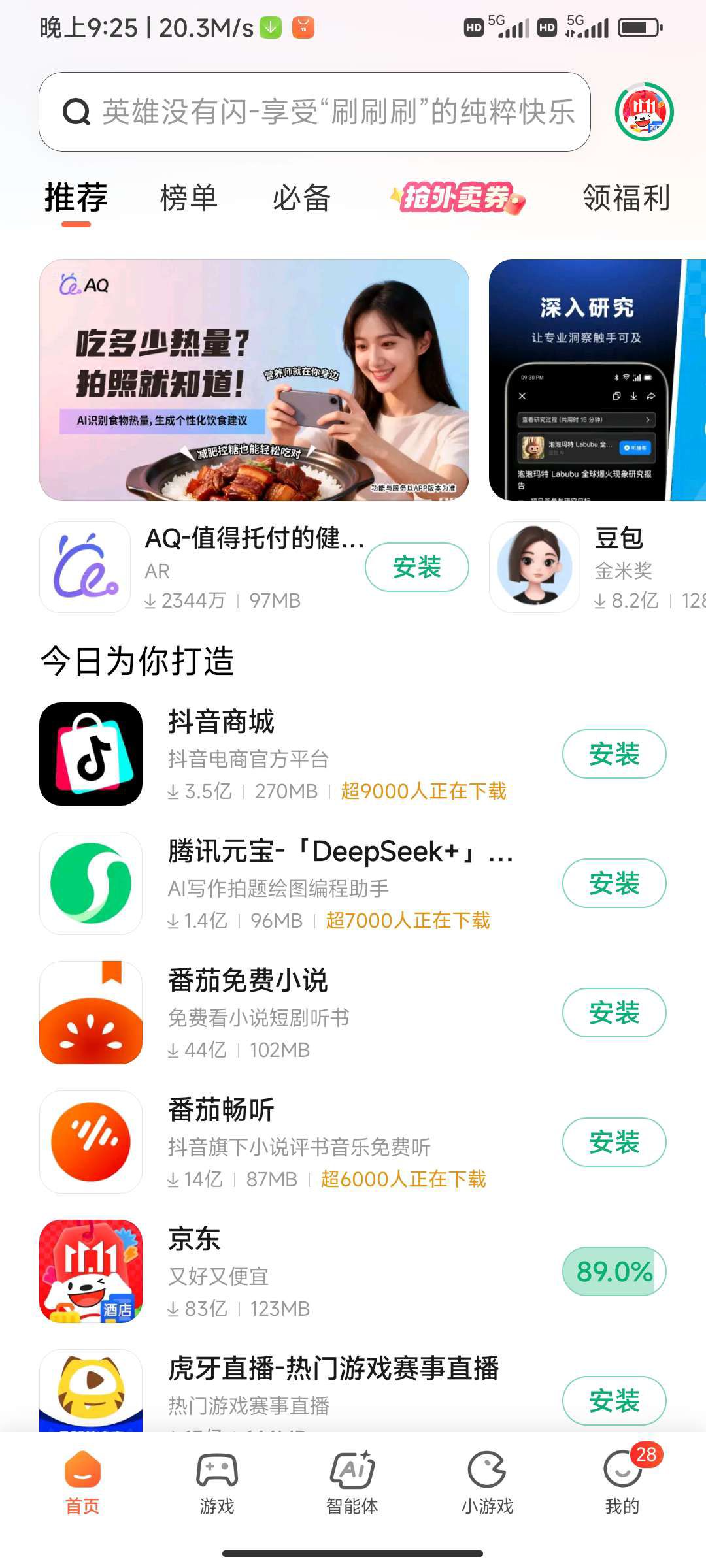The image size is (706, 1568).
Task: Install 腾讯元宝
Action: (x=614, y=883)
